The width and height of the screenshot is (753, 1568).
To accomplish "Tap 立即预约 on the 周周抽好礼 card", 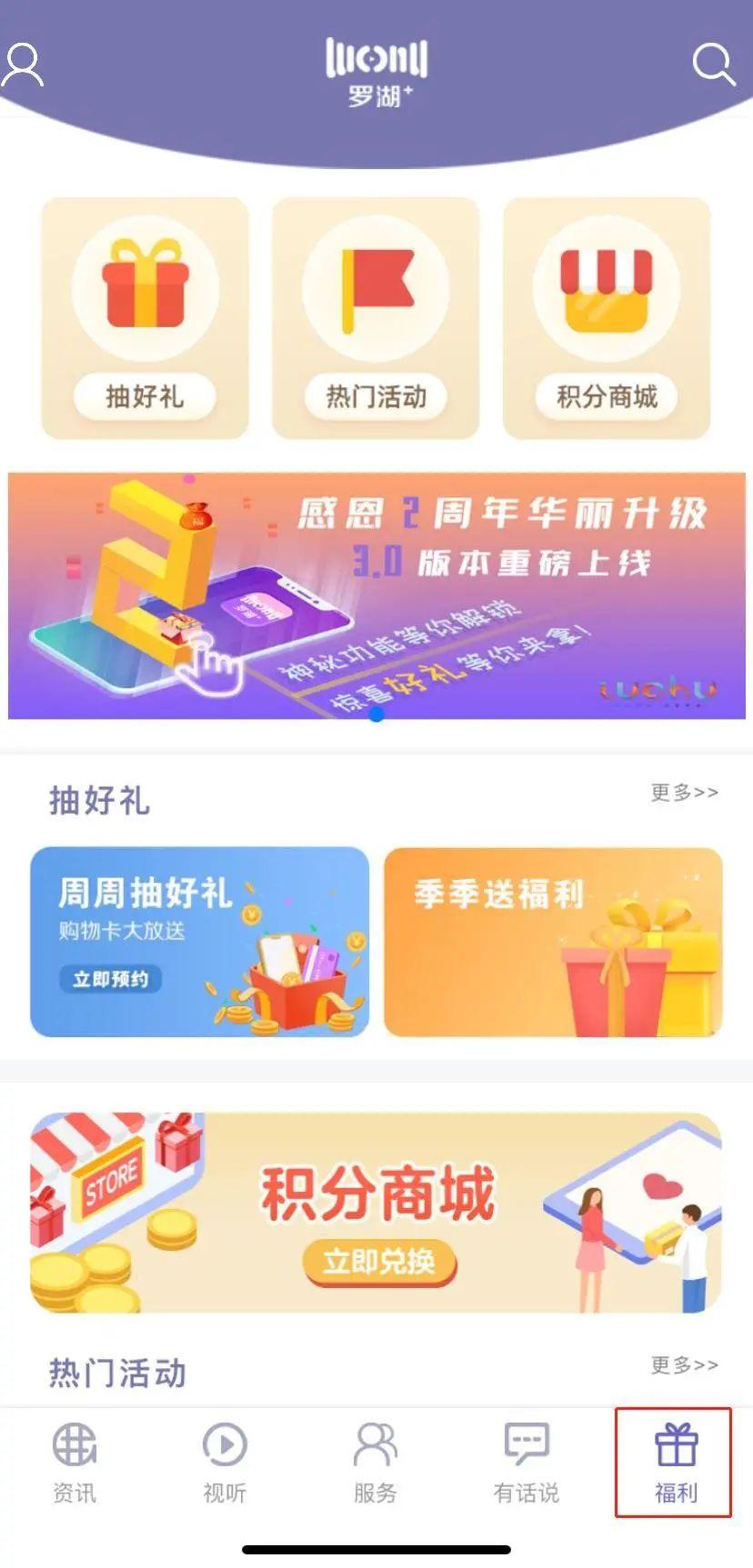I will [111, 979].
